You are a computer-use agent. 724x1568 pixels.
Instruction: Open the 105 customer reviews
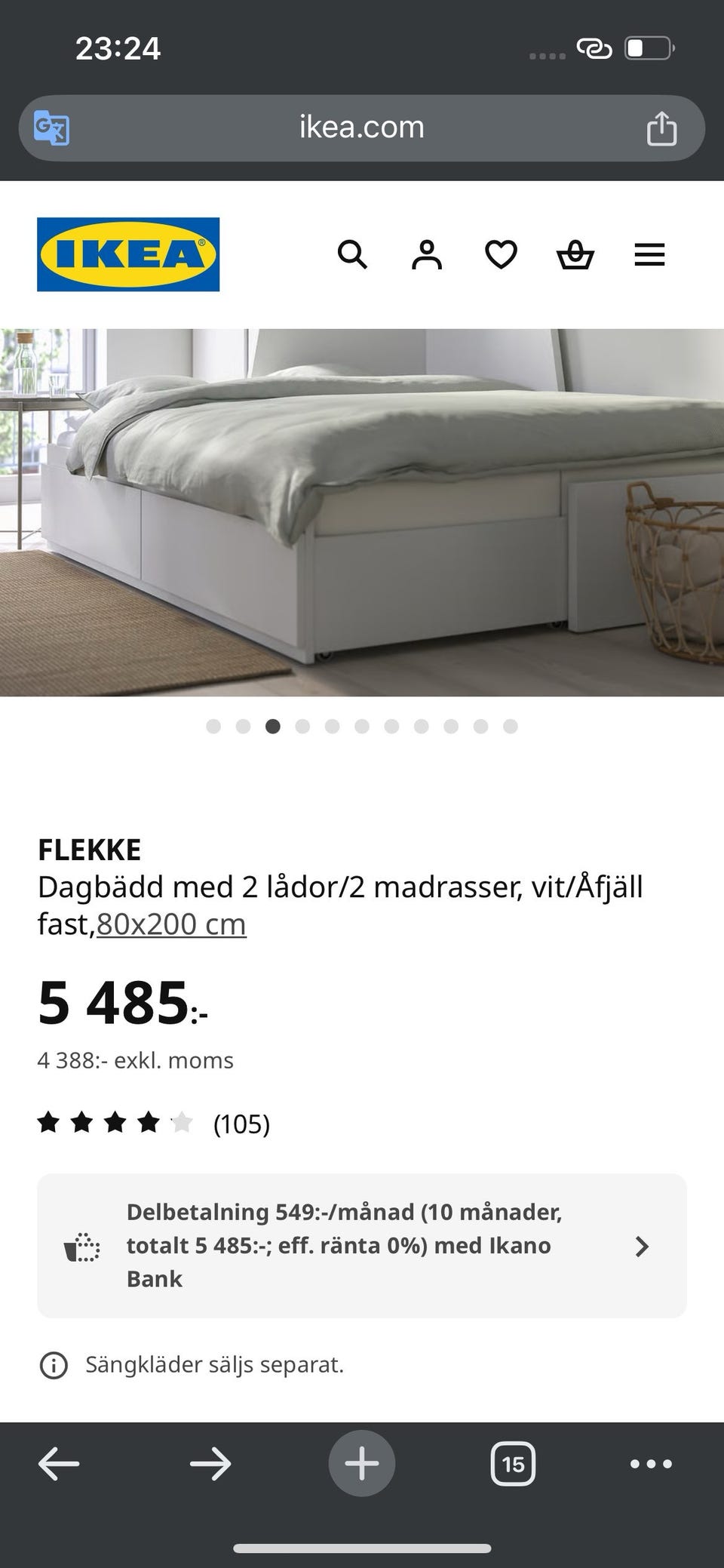[242, 1124]
